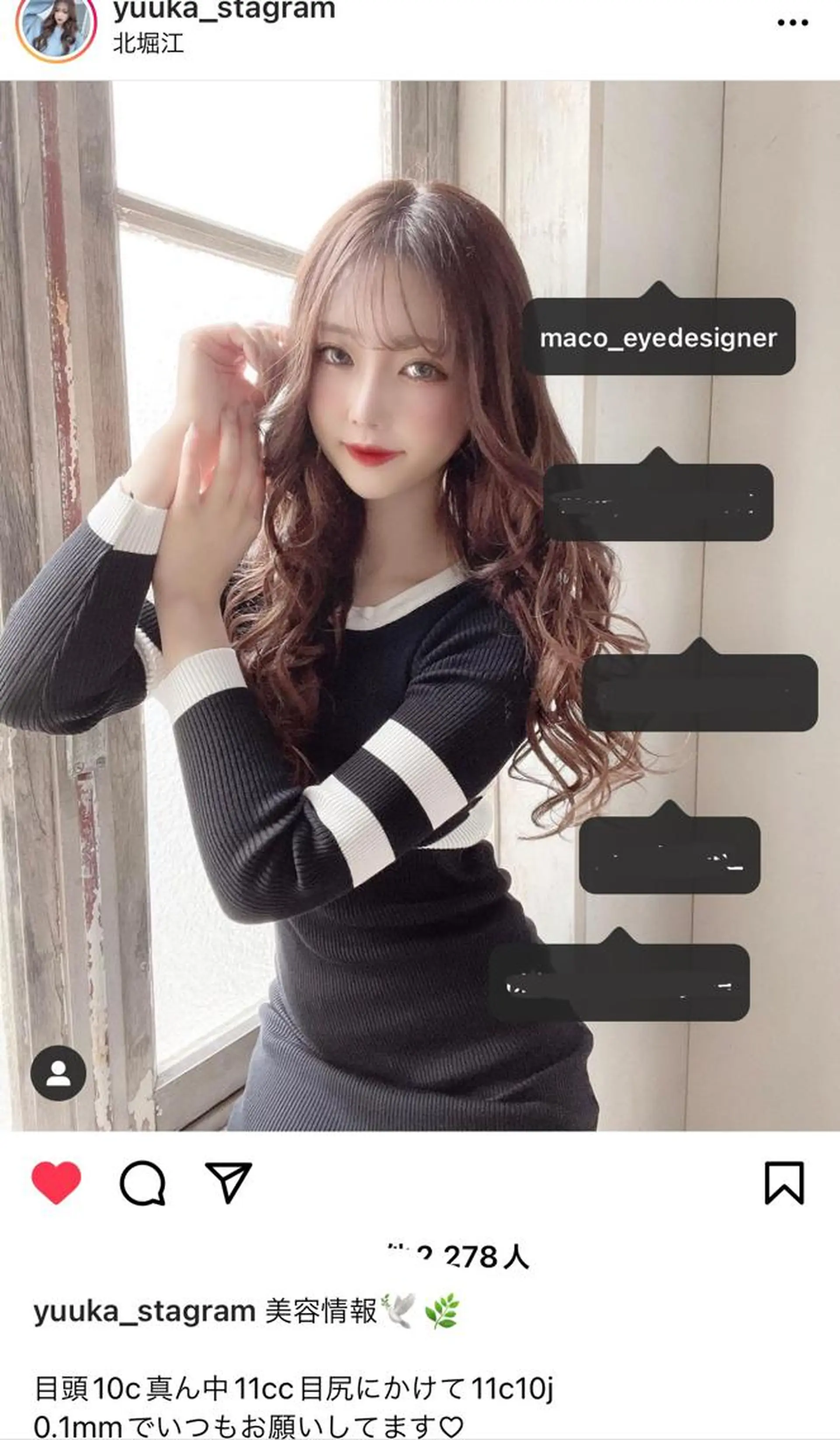Open the 北堀江 location tag
The width and height of the screenshot is (840, 1440).
(x=148, y=43)
